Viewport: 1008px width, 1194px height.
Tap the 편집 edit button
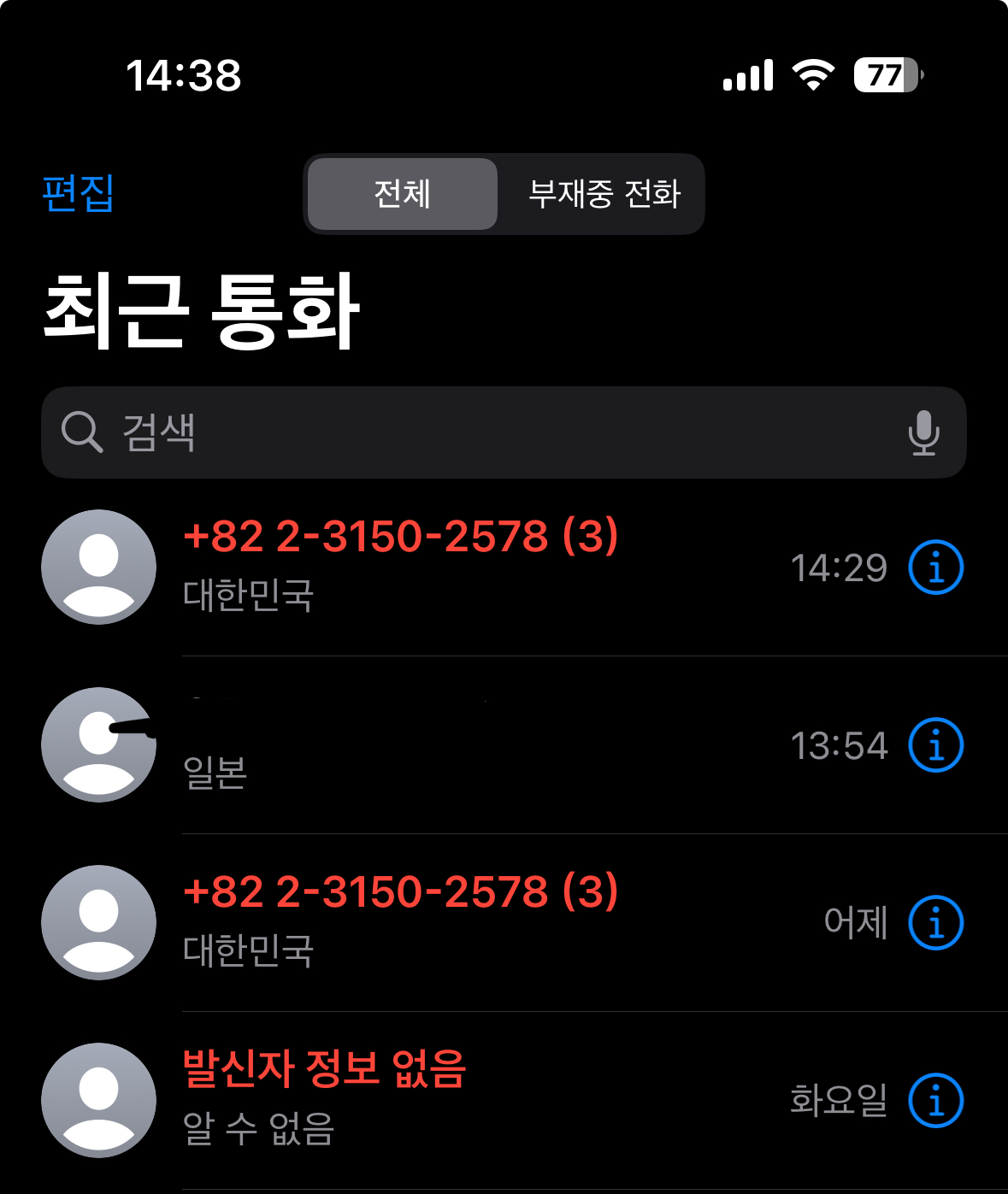(x=78, y=193)
